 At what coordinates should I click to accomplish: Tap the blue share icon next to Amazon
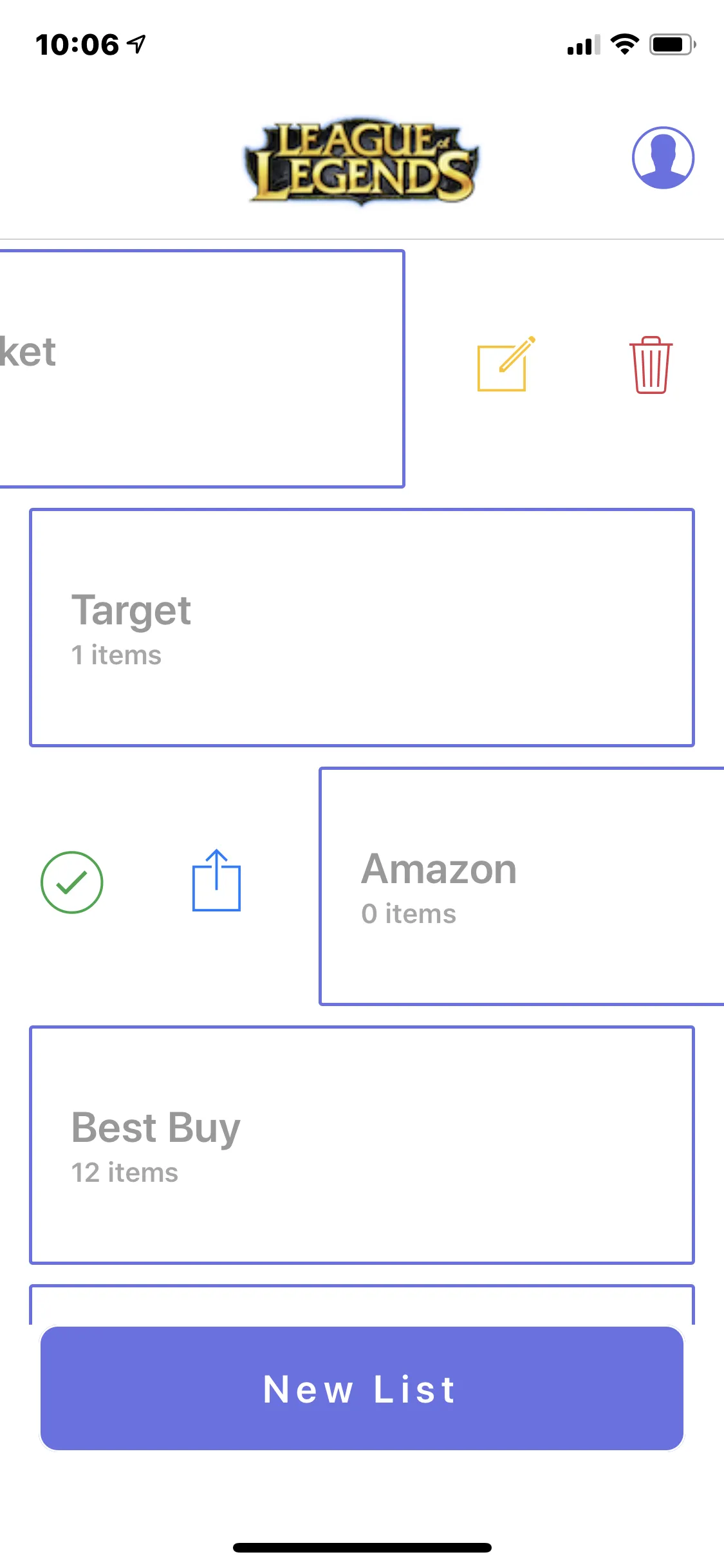point(216,882)
